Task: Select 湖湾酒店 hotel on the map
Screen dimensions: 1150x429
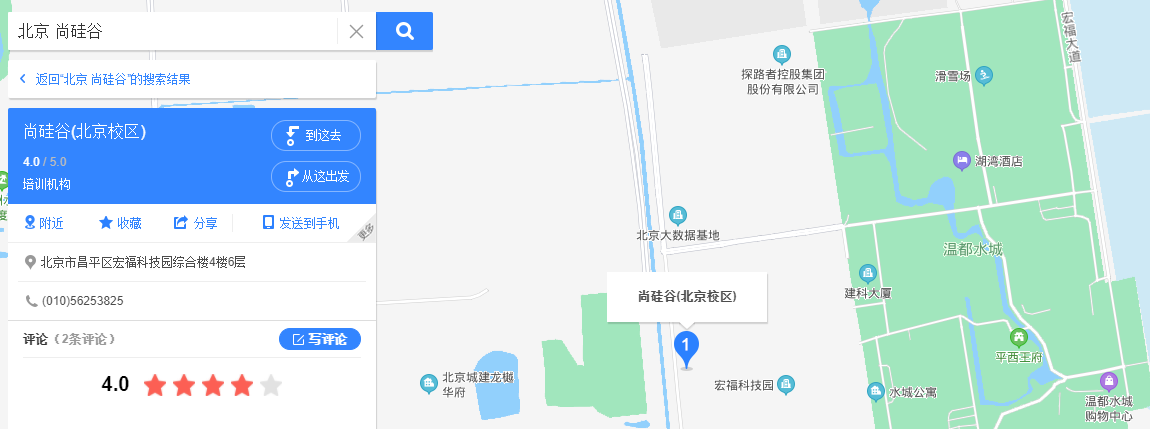Action: (x=961, y=160)
